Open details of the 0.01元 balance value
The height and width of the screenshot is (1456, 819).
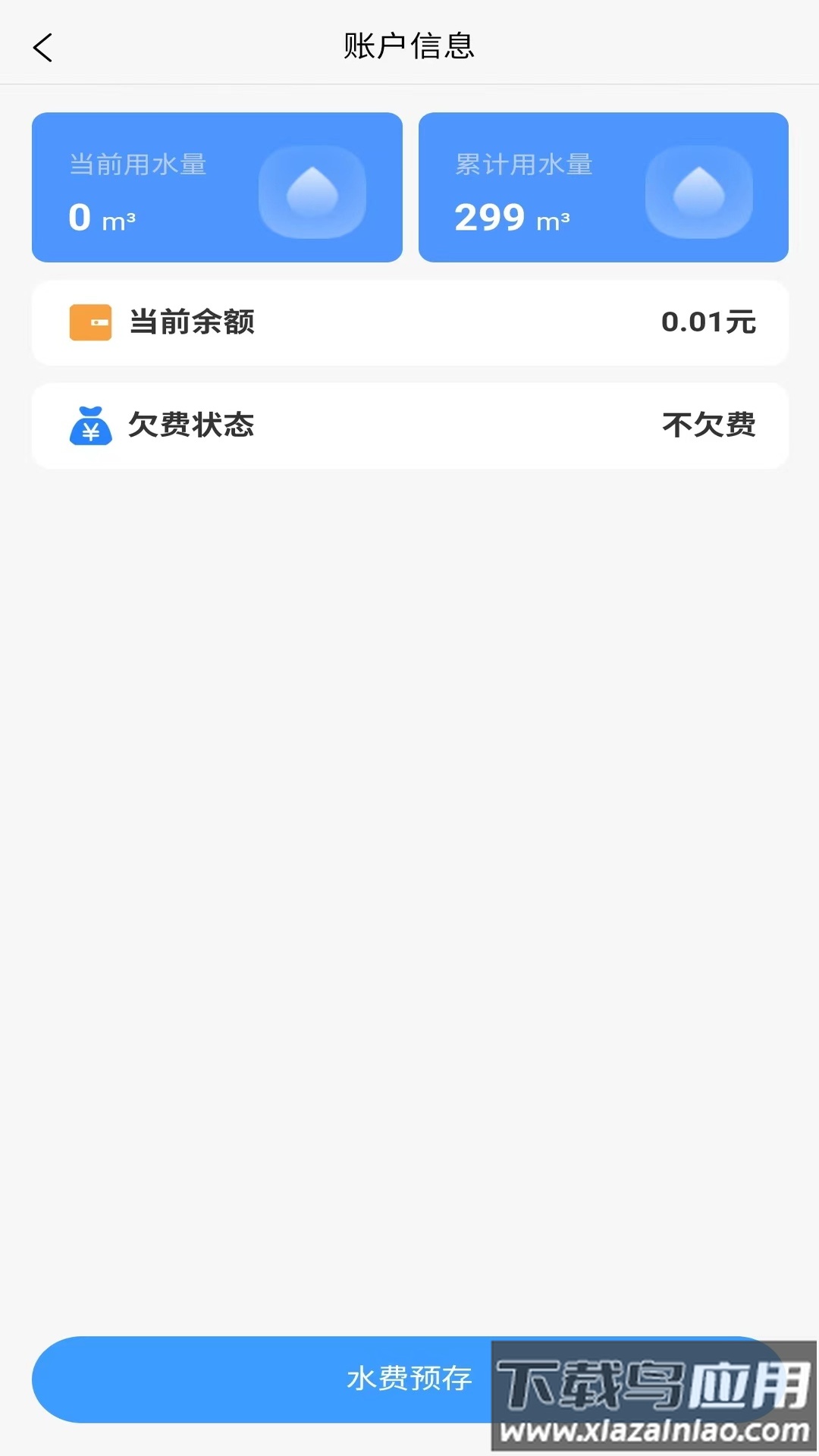(x=708, y=322)
